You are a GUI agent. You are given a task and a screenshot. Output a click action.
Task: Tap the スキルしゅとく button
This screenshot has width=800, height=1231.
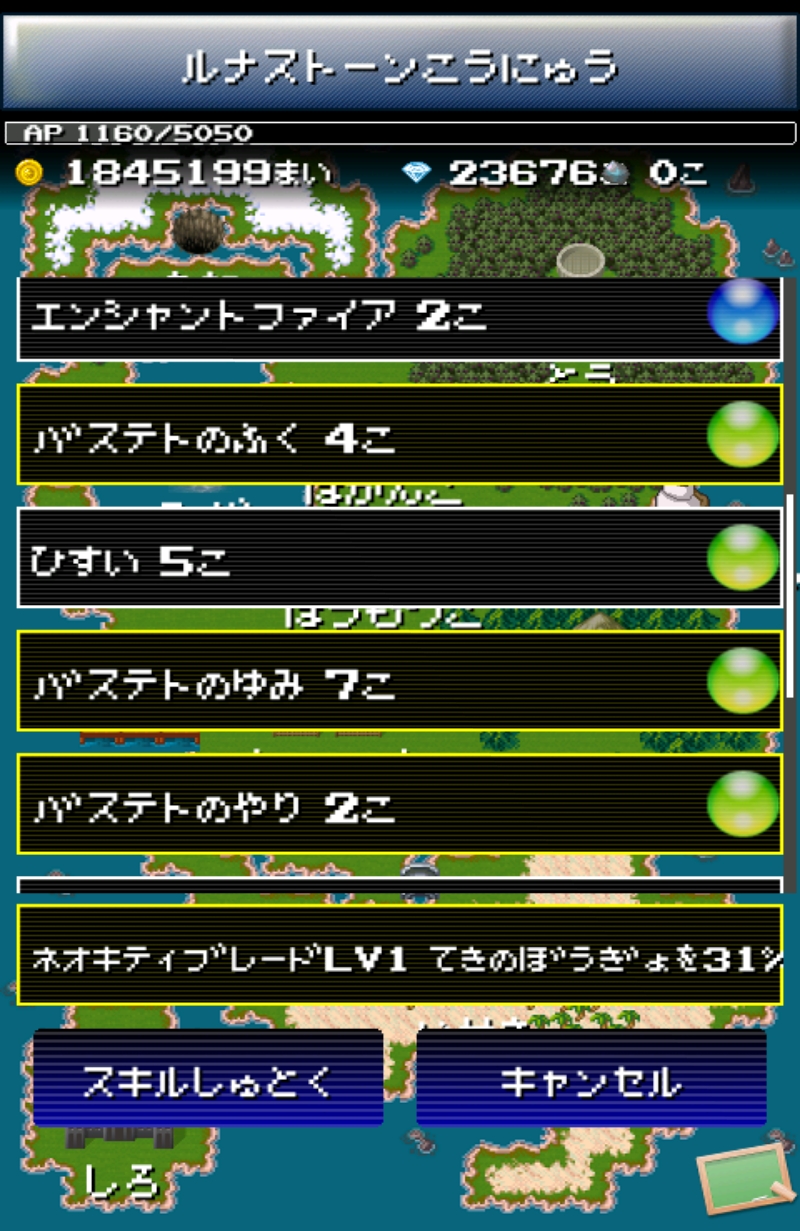coord(208,1079)
